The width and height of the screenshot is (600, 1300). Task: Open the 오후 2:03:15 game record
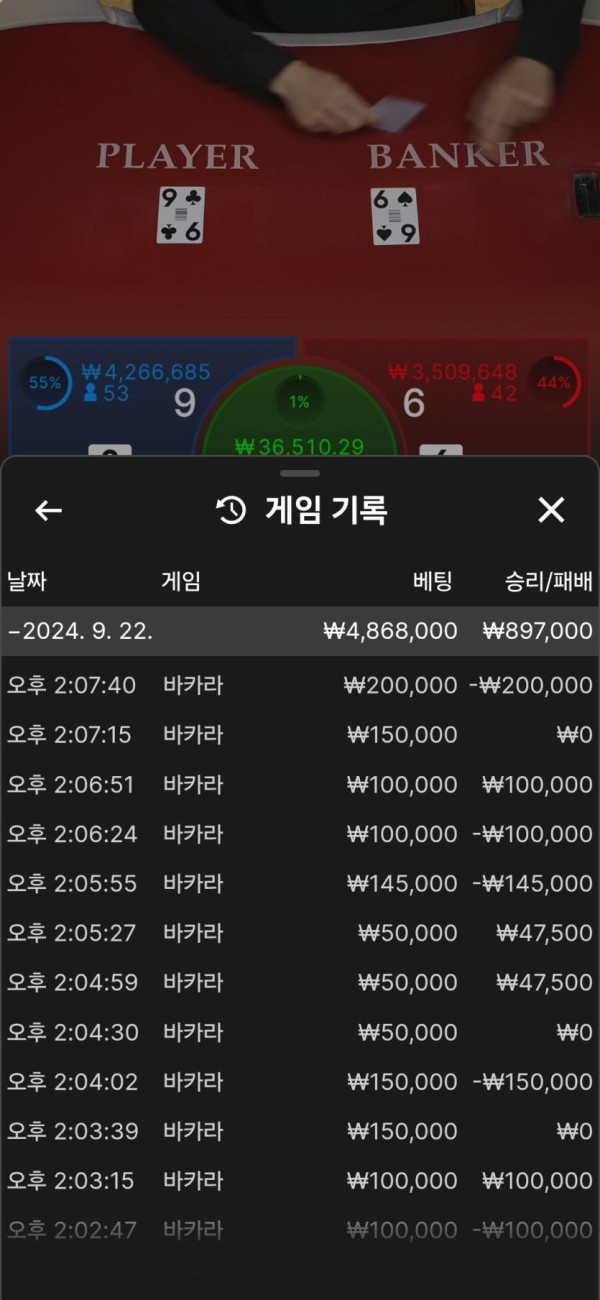pyautogui.click(x=300, y=1181)
